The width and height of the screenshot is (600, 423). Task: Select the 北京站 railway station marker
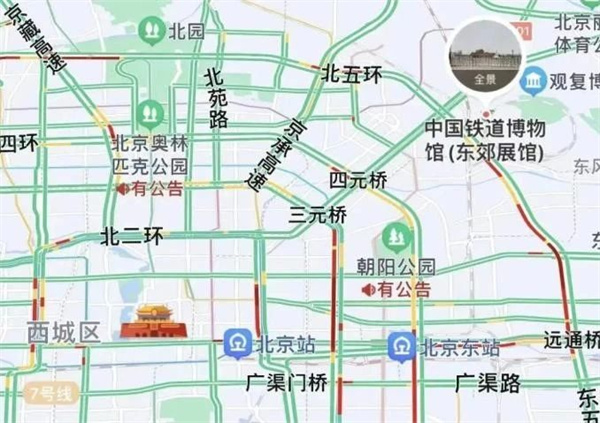[238, 345]
